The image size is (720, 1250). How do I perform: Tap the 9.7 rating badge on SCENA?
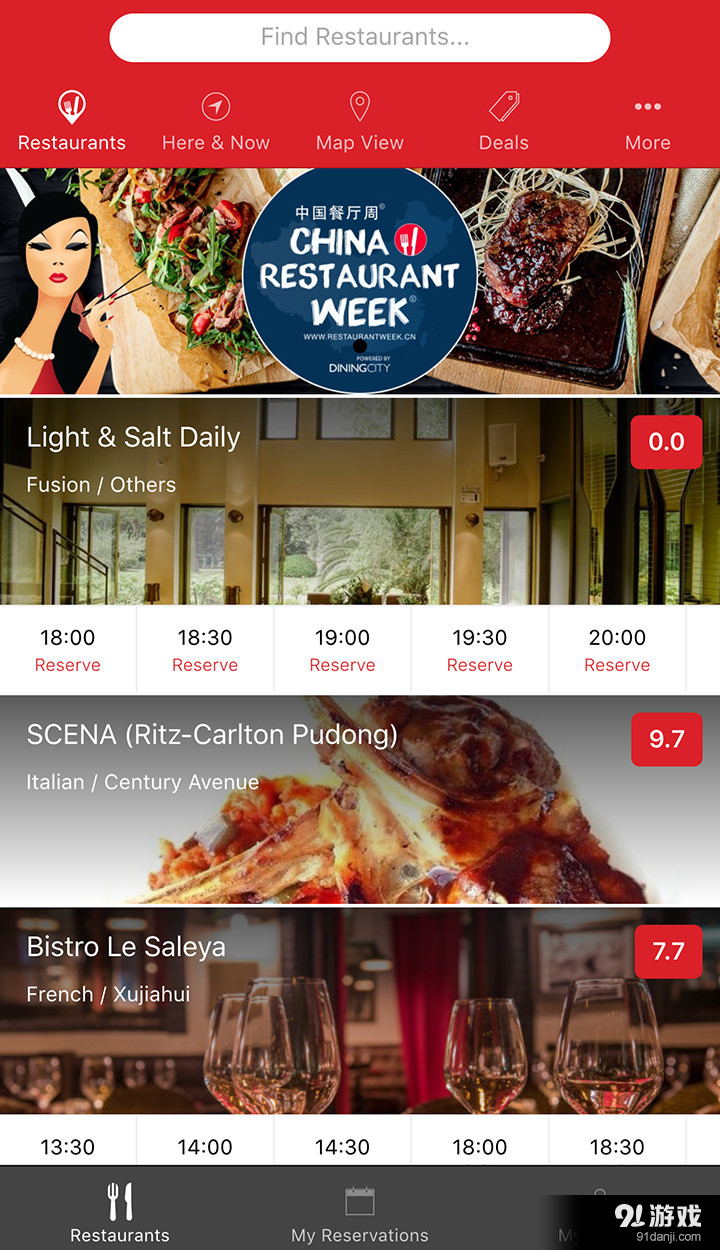pos(666,740)
